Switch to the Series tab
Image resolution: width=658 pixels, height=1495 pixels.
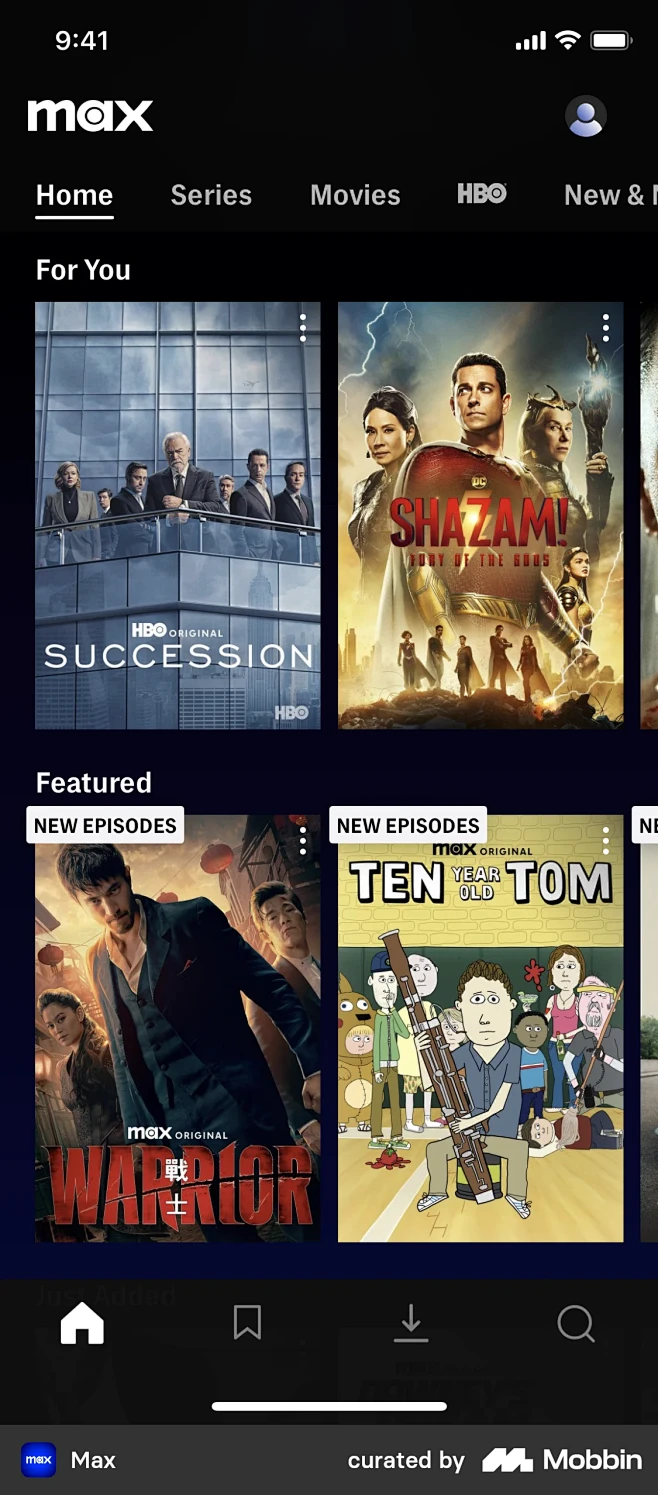[x=211, y=195]
